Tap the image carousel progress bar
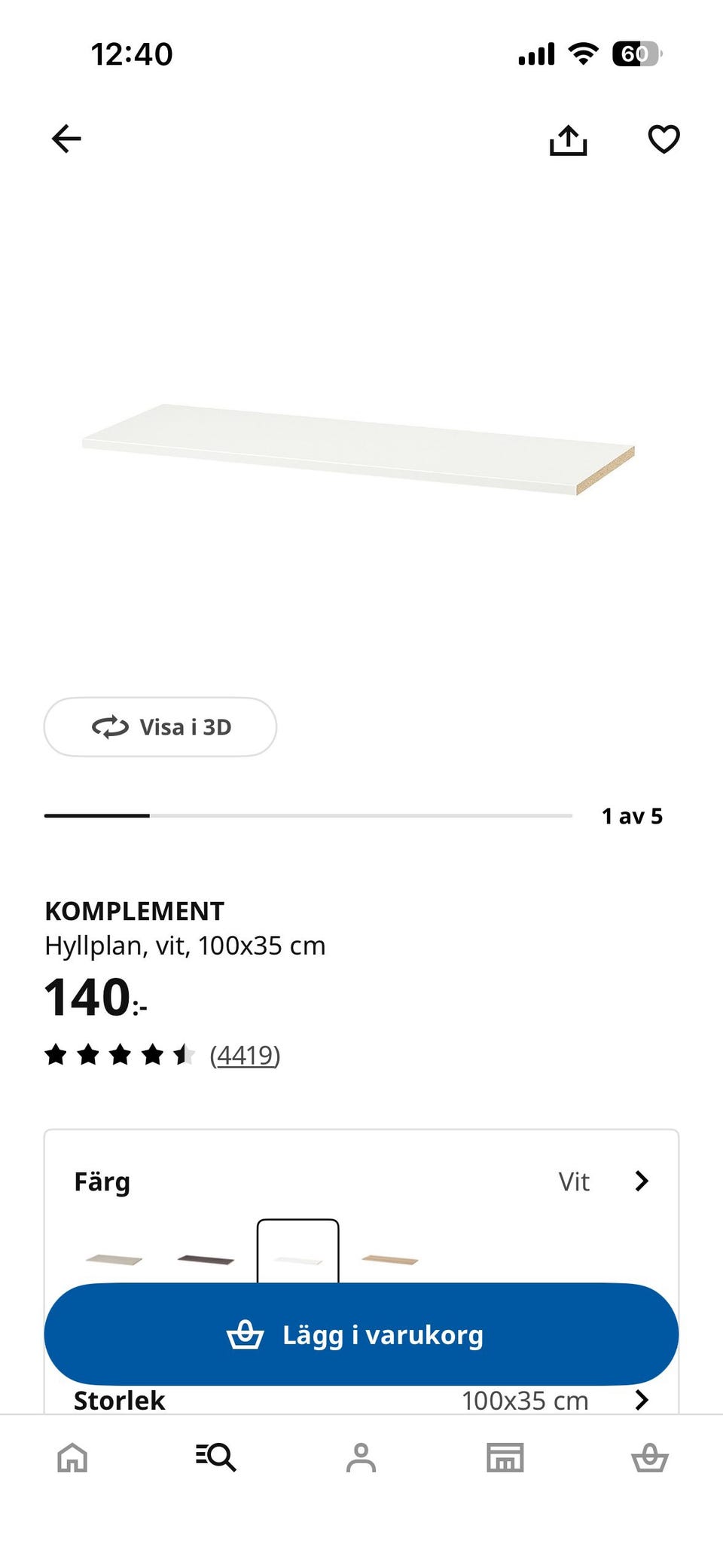 tap(309, 815)
